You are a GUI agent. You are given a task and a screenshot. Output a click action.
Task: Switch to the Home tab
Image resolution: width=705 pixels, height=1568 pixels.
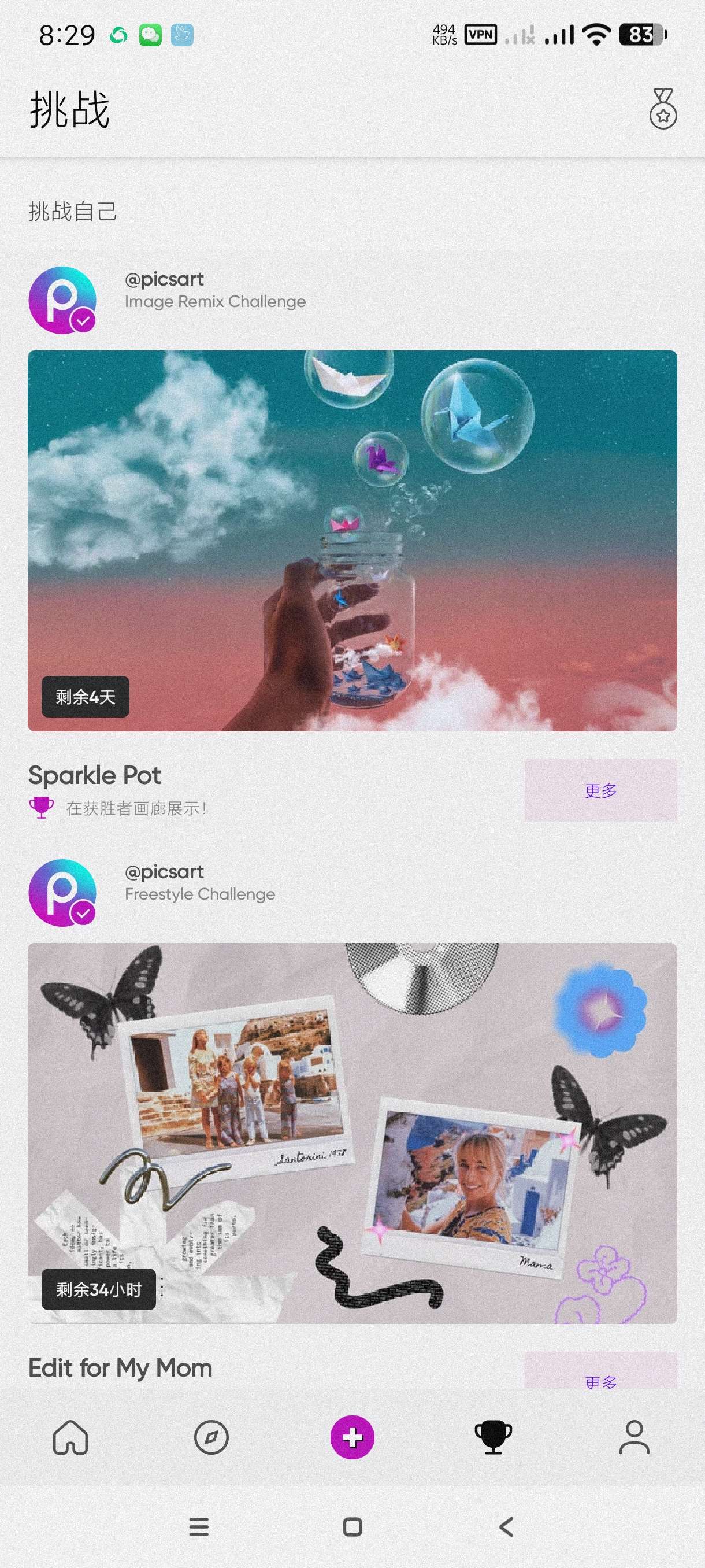coord(70,1438)
